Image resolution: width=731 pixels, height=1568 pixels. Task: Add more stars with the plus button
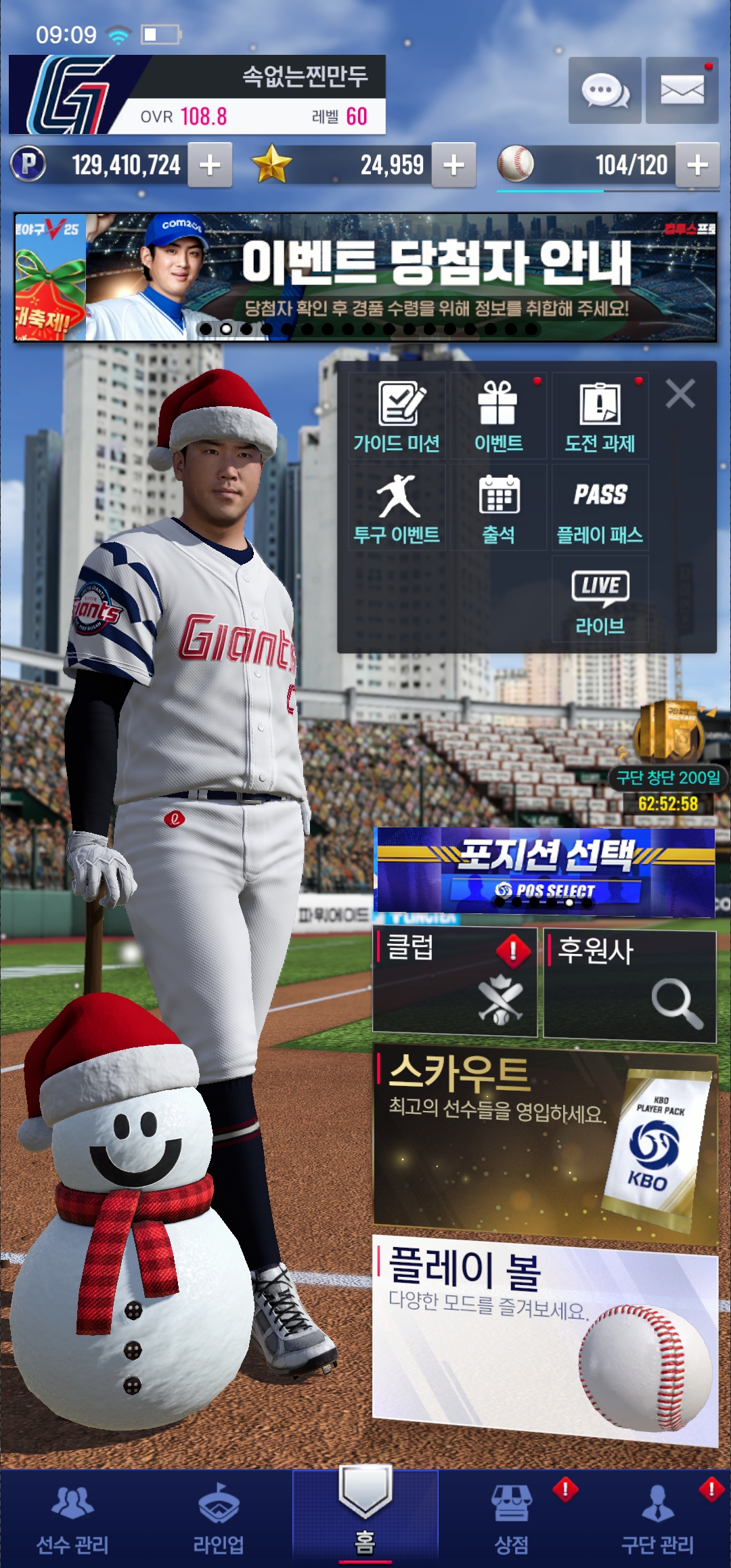tap(453, 165)
